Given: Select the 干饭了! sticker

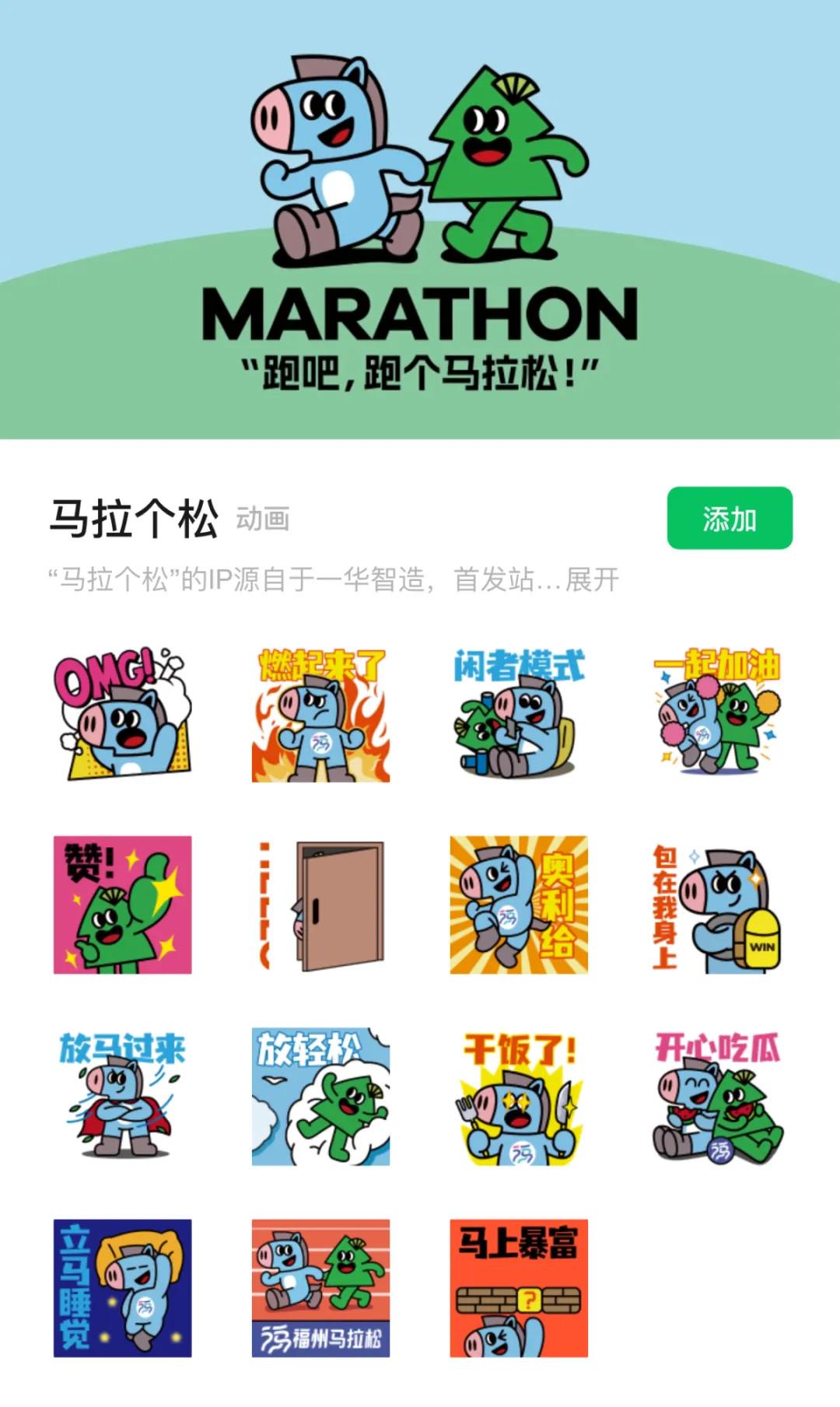Looking at the screenshot, I should [519, 1096].
